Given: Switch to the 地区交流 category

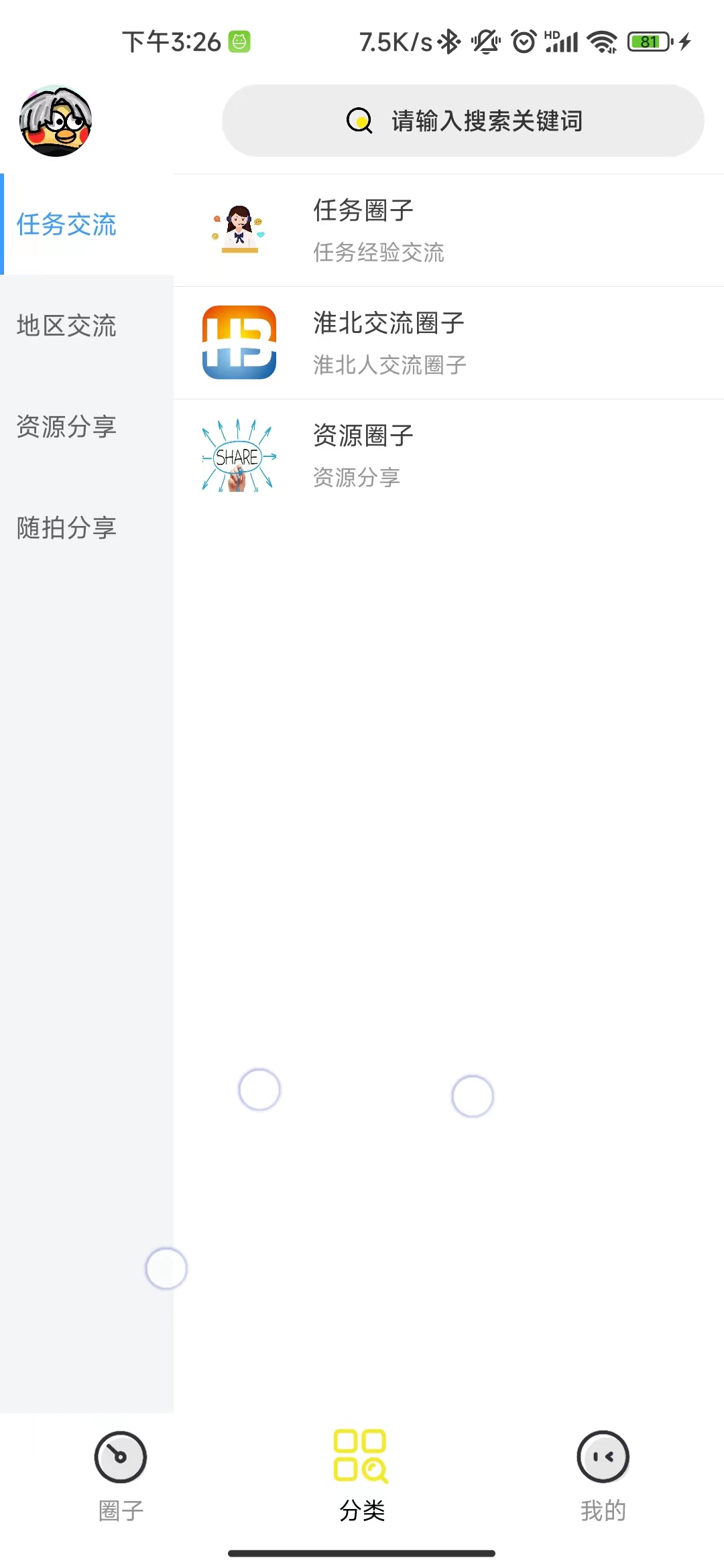Looking at the screenshot, I should coord(67,326).
